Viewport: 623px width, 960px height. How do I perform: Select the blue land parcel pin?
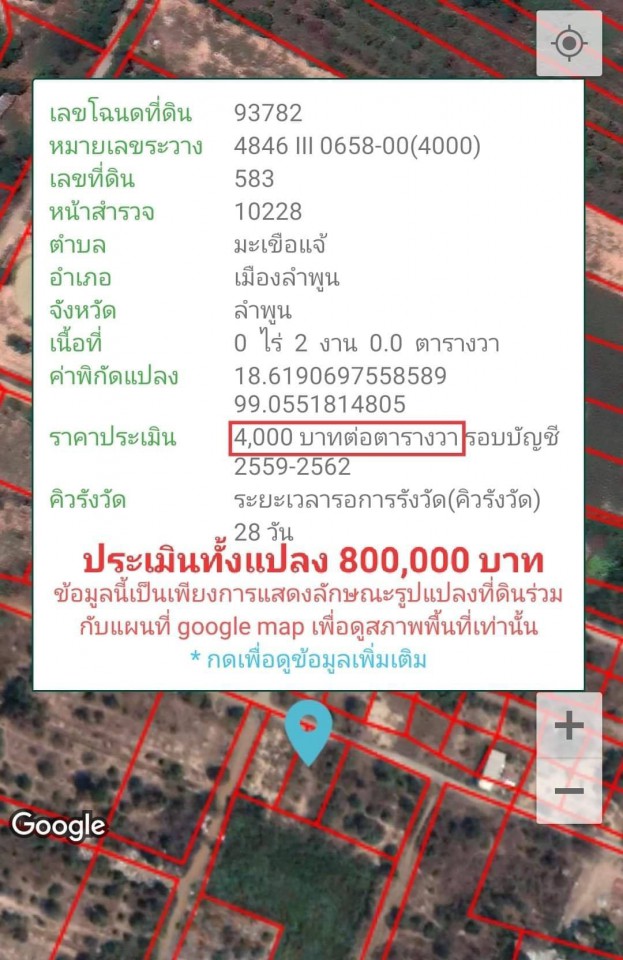(308, 730)
